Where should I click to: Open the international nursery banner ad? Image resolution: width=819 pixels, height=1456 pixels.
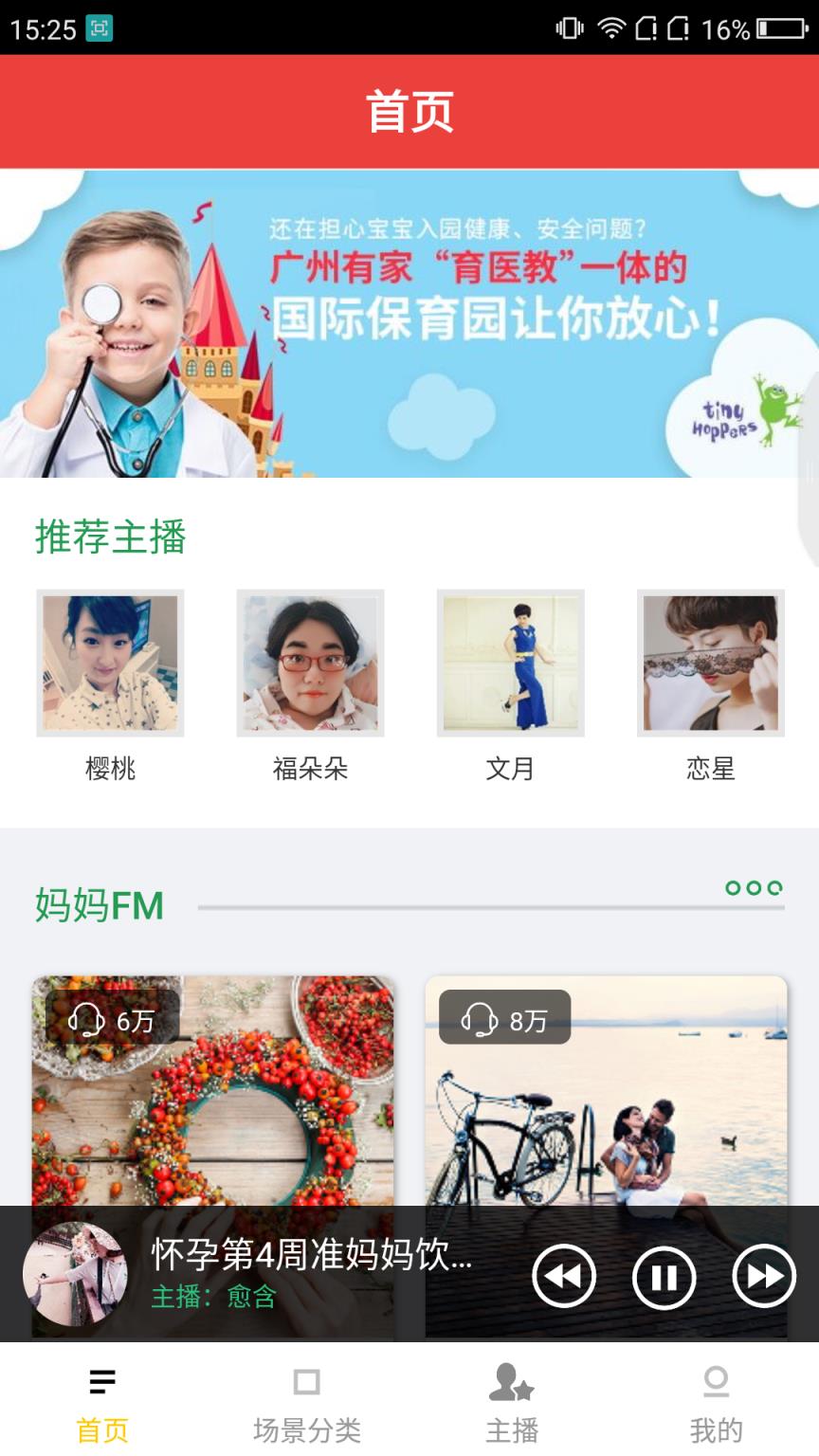(x=409, y=323)
